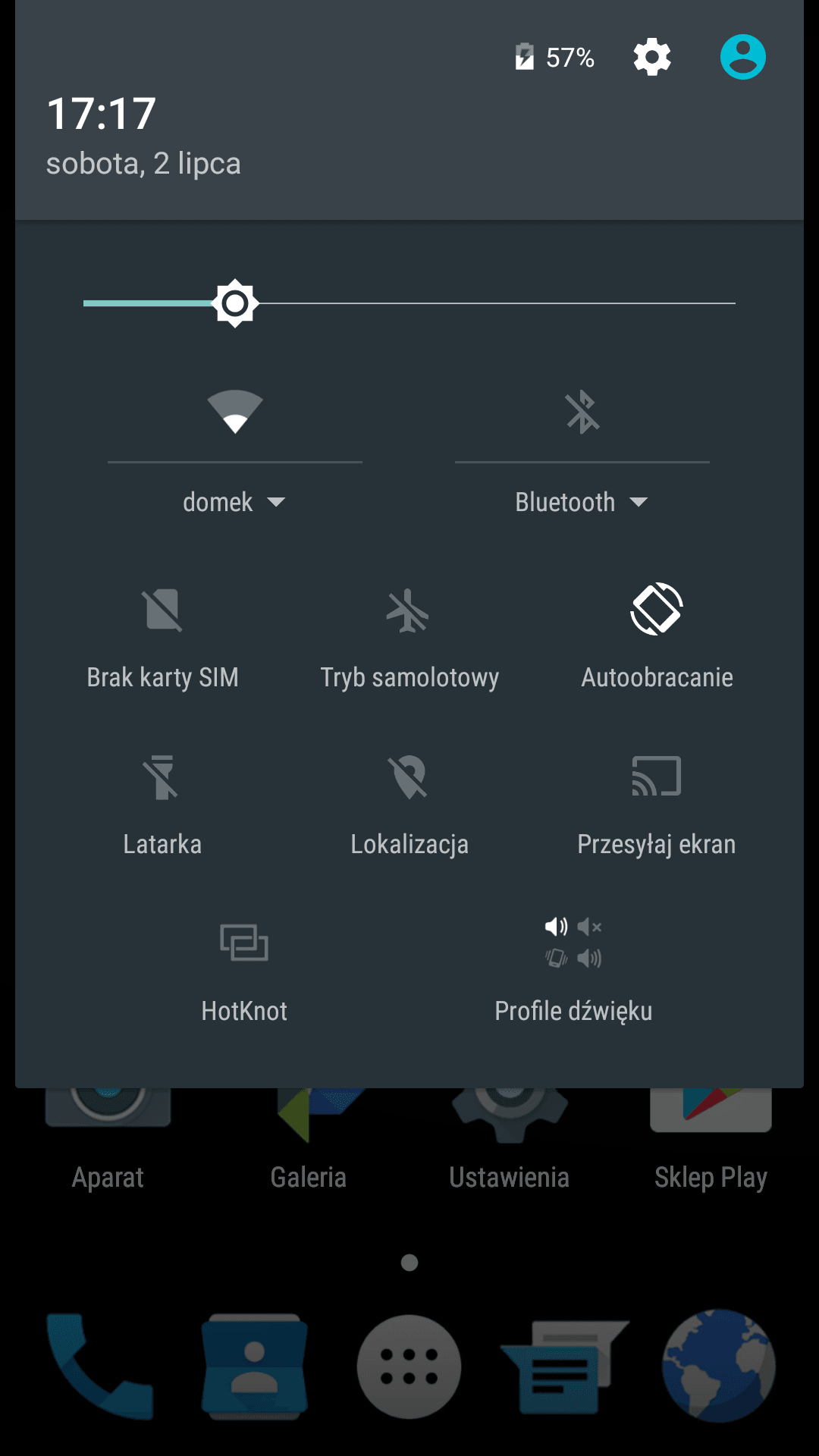Open Profile dźwięku sound profiles

[x=573, y=972]
